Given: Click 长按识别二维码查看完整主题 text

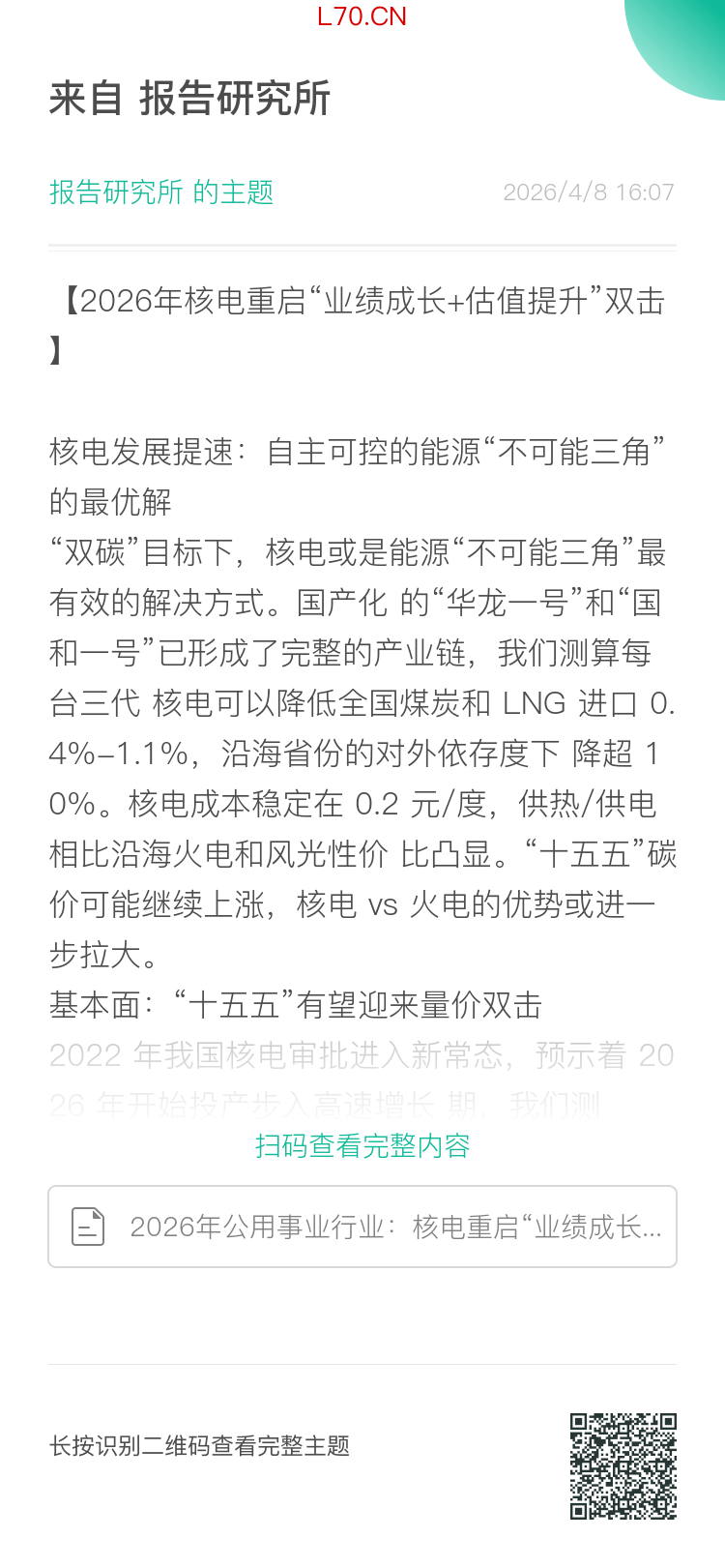Looking at the screenshot, I should [200, 1448].
